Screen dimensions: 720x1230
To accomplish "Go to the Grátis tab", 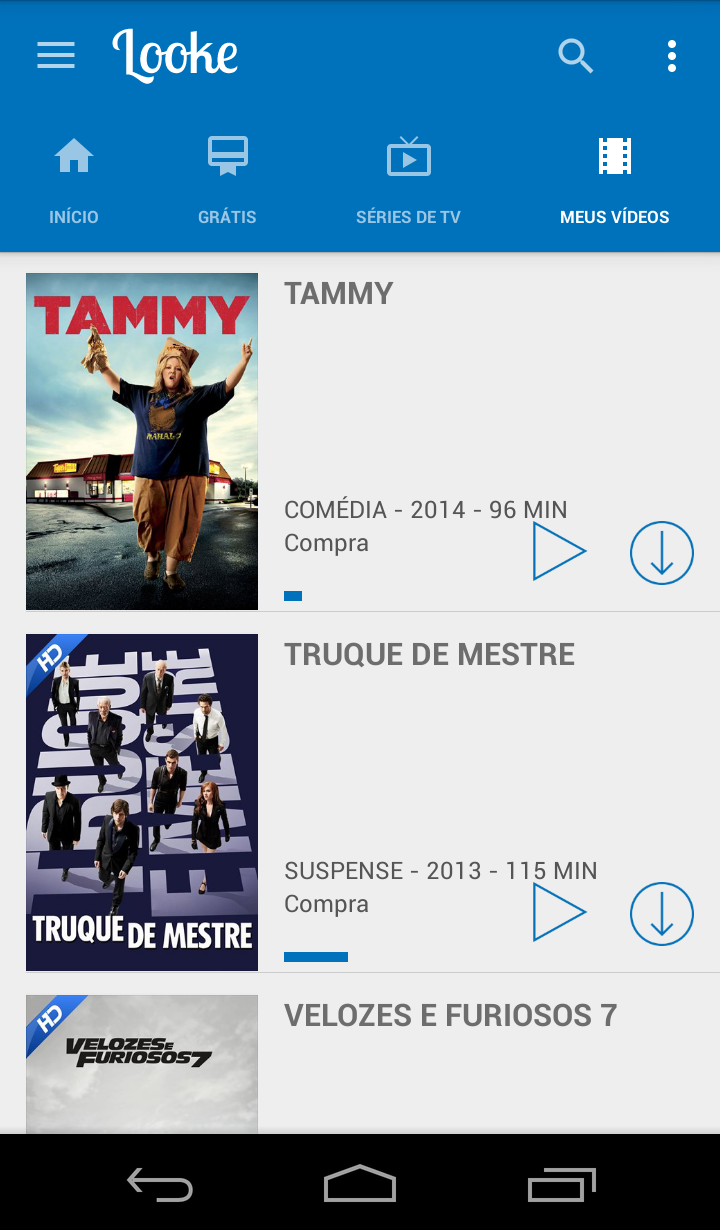I will coord(227,180).
